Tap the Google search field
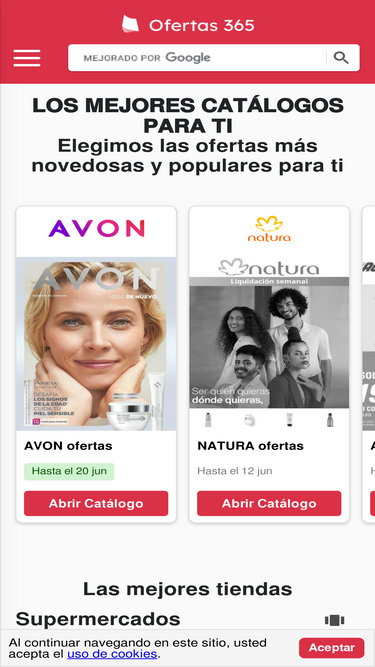 [197, 57]
